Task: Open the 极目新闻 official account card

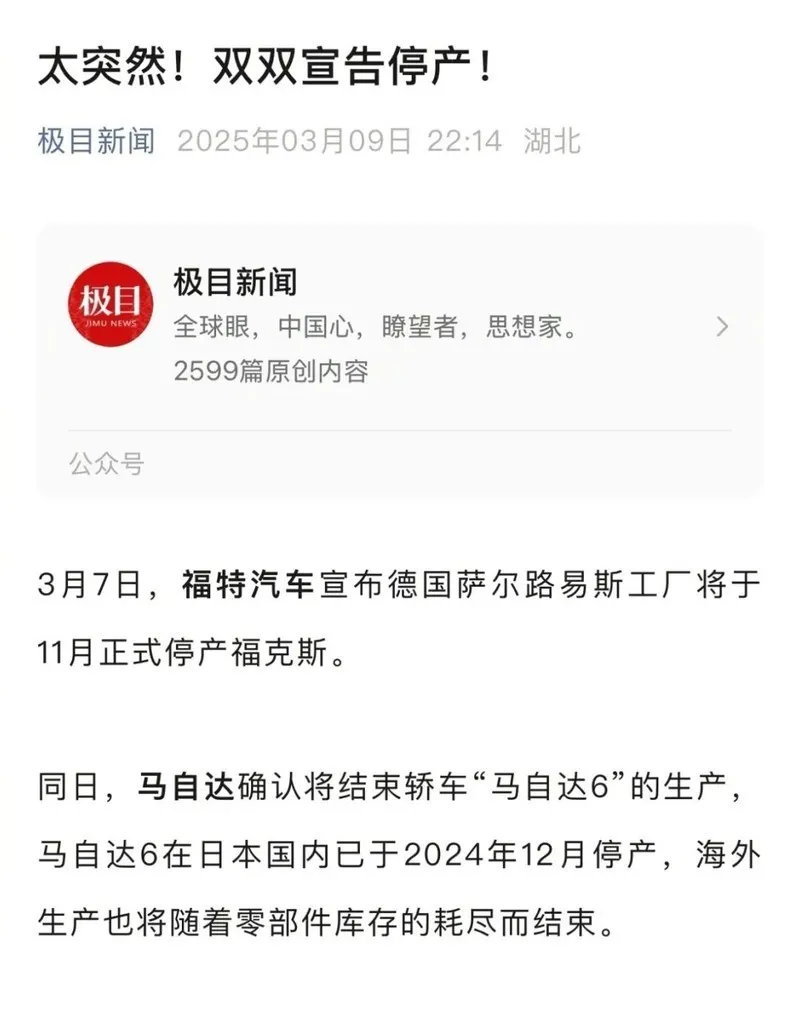Action: [x=399, y=327]
